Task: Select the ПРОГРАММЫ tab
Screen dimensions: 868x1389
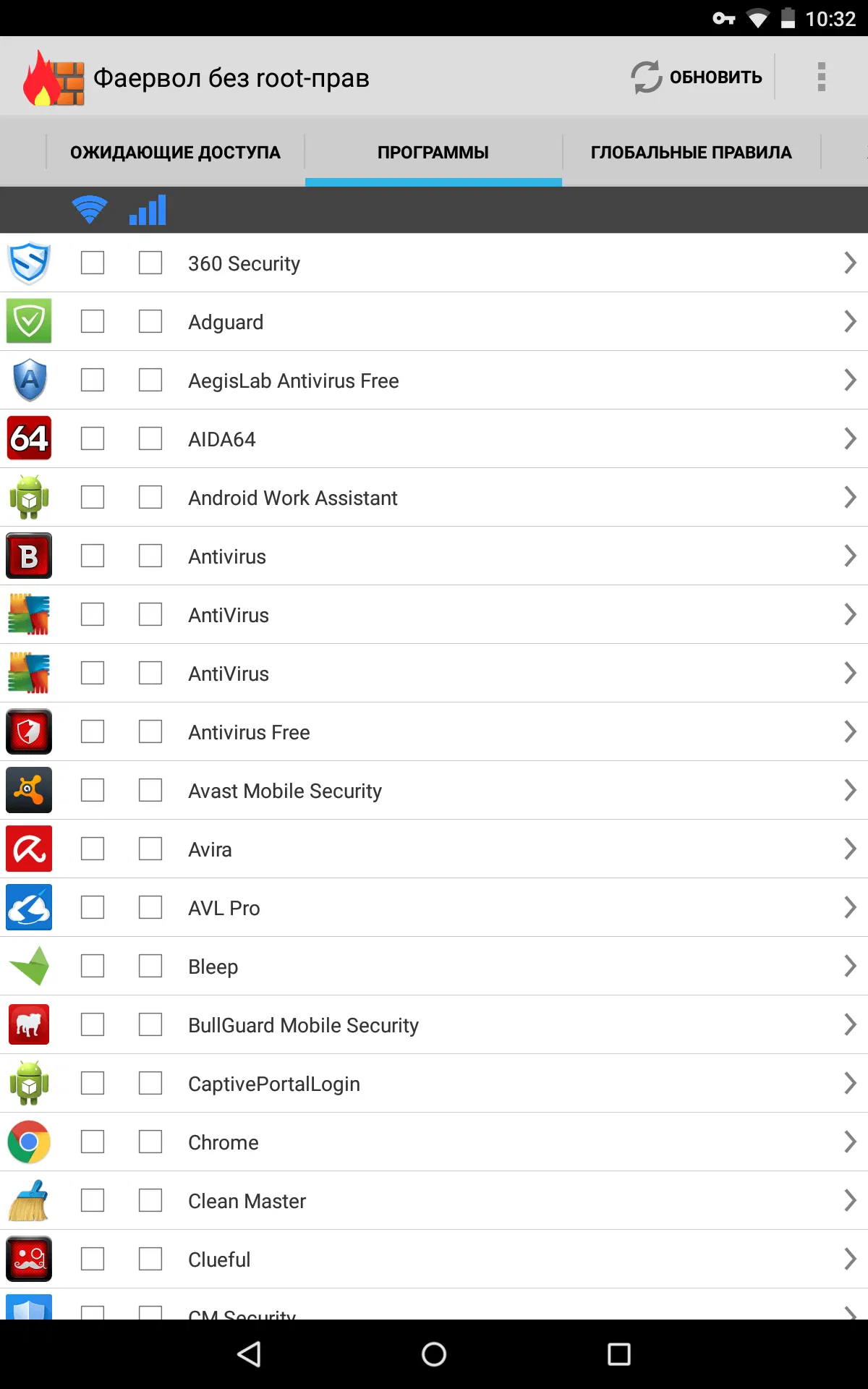Action: point(433,152)
